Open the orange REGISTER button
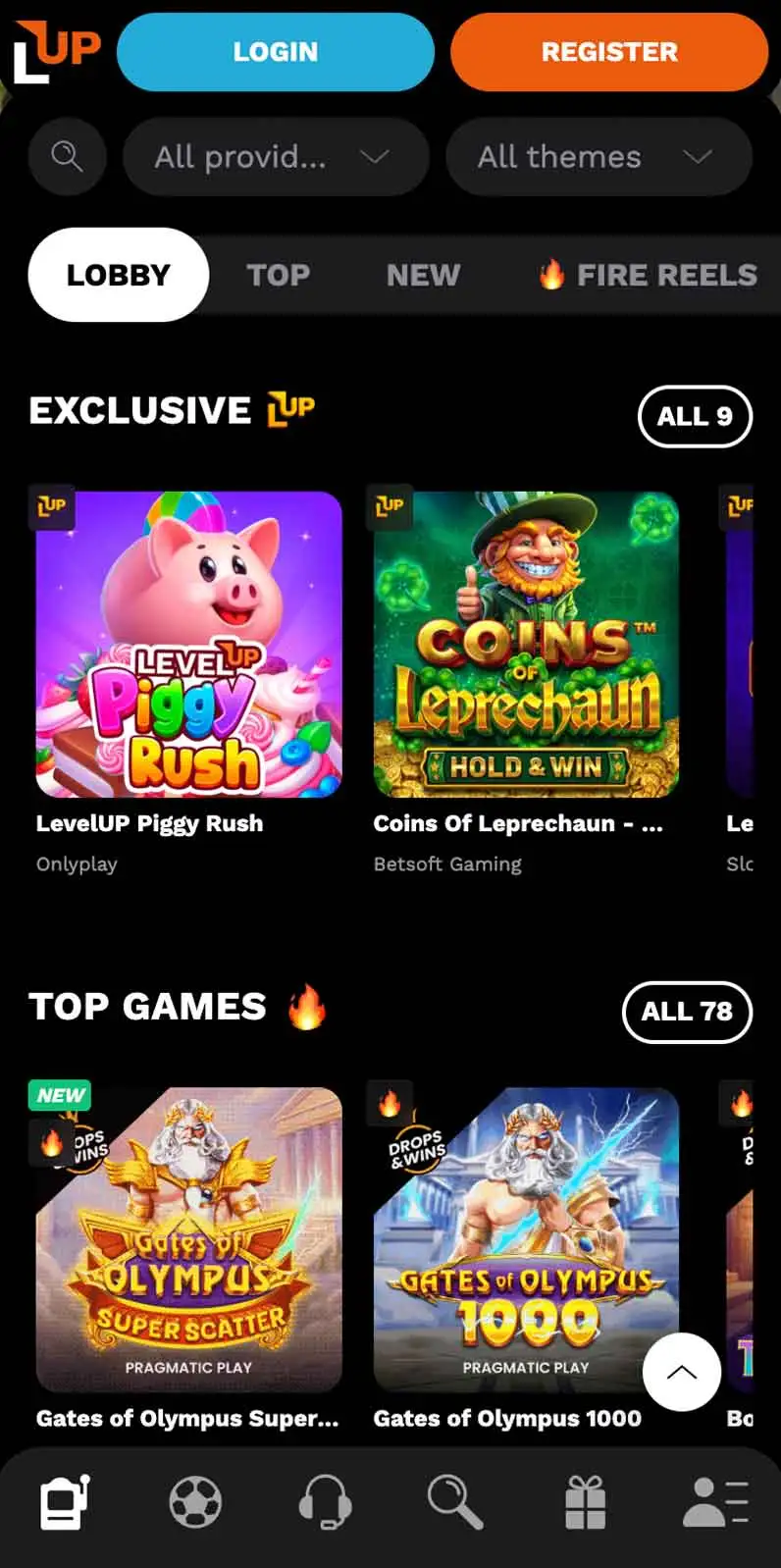Viewport: 781px width, 1568px height. [609, 52]
